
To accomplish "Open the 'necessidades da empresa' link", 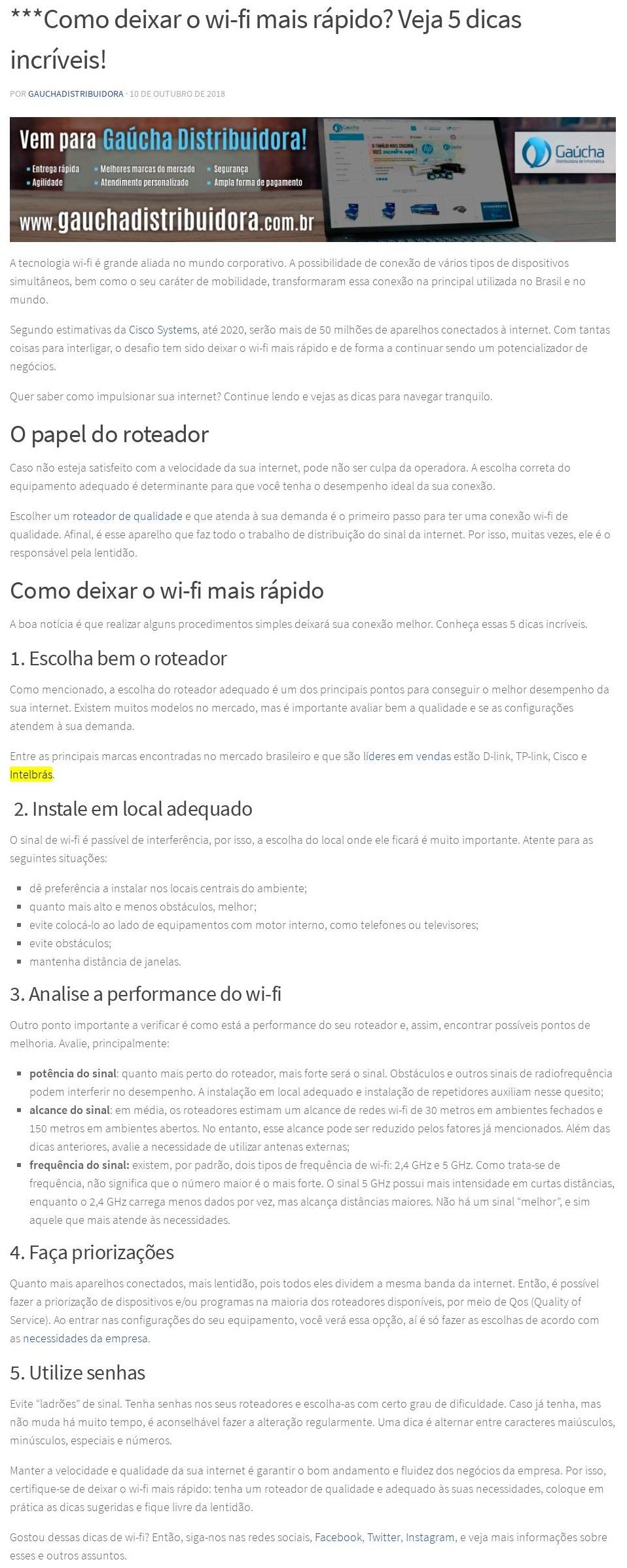I will 85,1338.
